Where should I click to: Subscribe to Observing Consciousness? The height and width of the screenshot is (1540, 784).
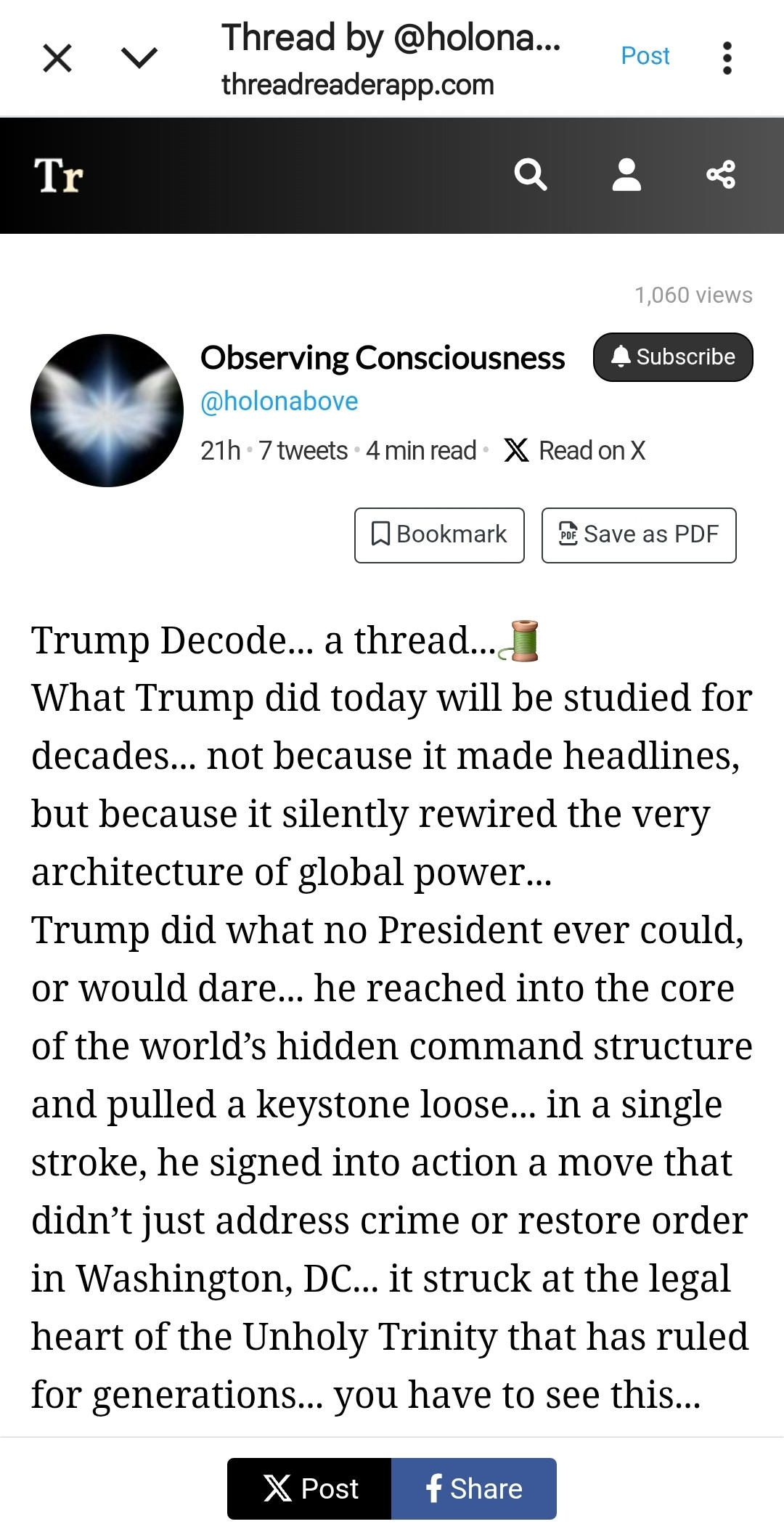pos(673,357)
